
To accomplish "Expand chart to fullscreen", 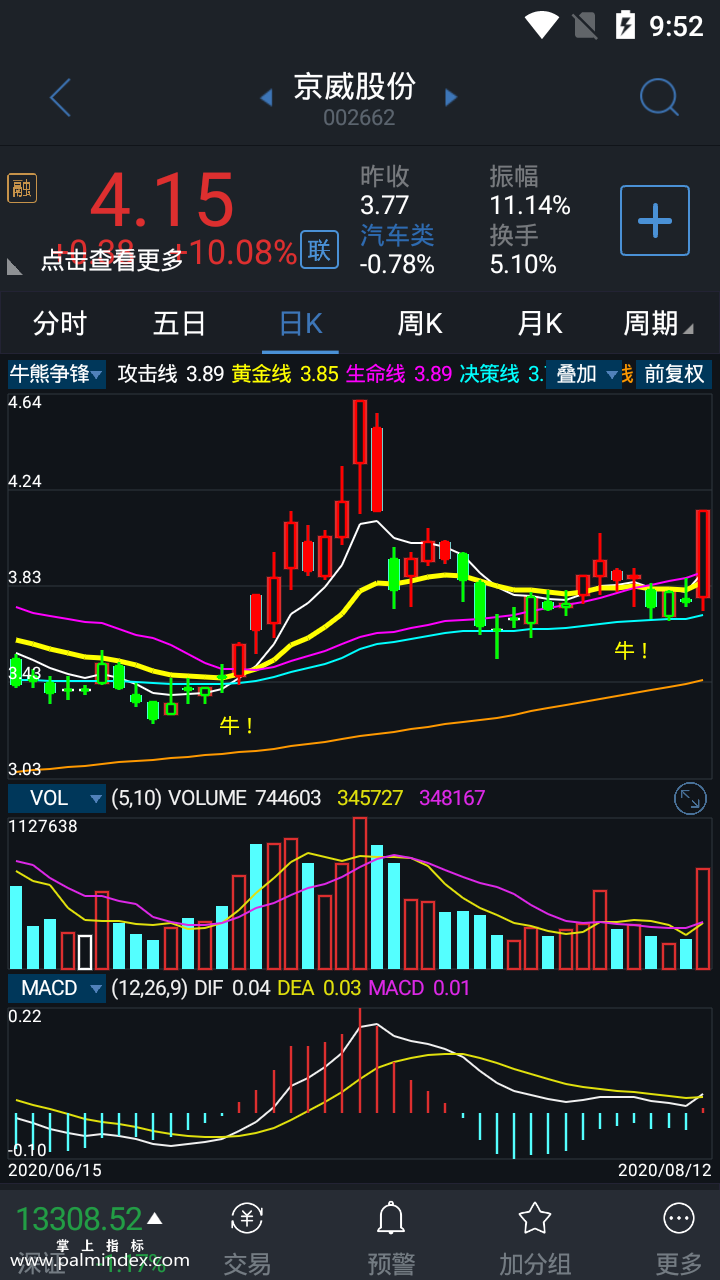I will click(x=690, y=798).
